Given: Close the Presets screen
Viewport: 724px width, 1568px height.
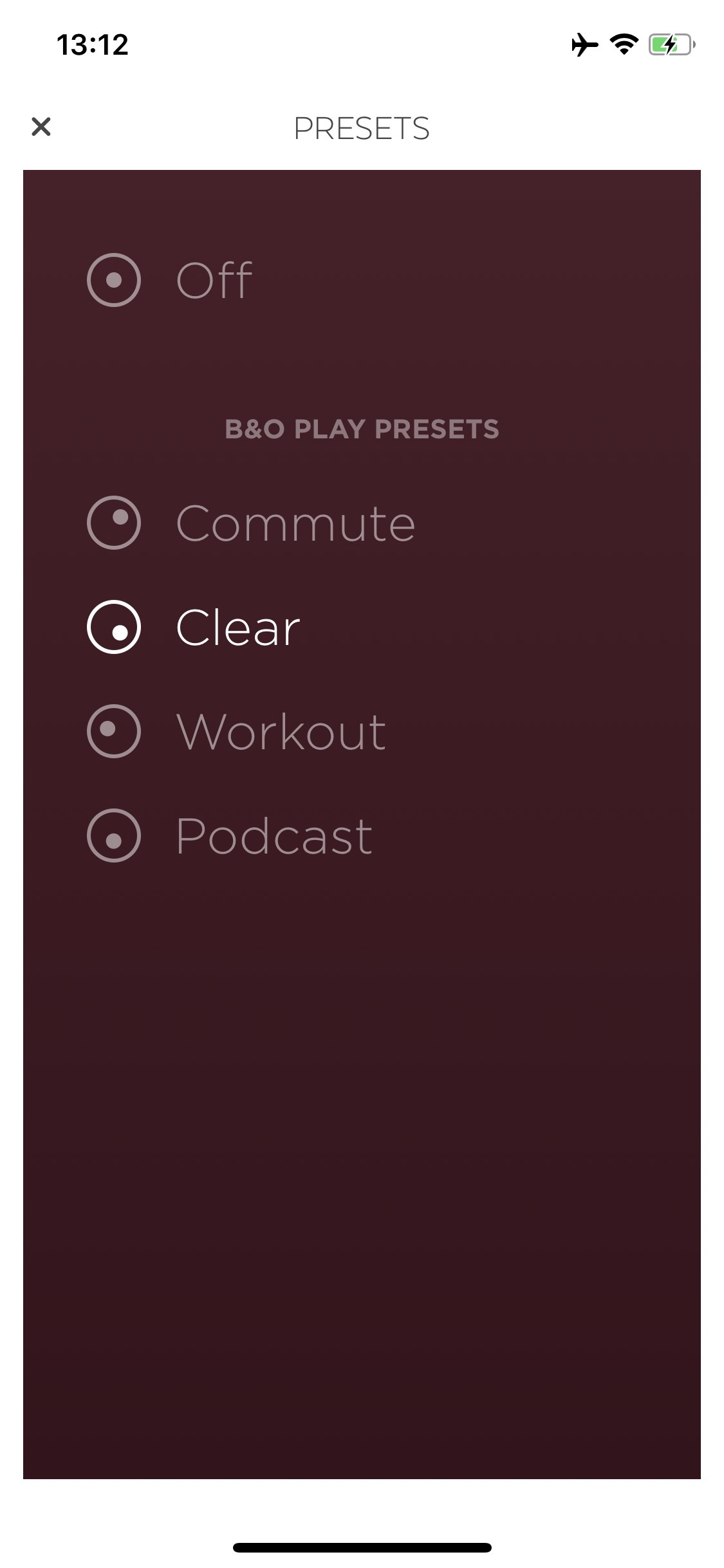Looking at the screenshot, I should (41, 127).
